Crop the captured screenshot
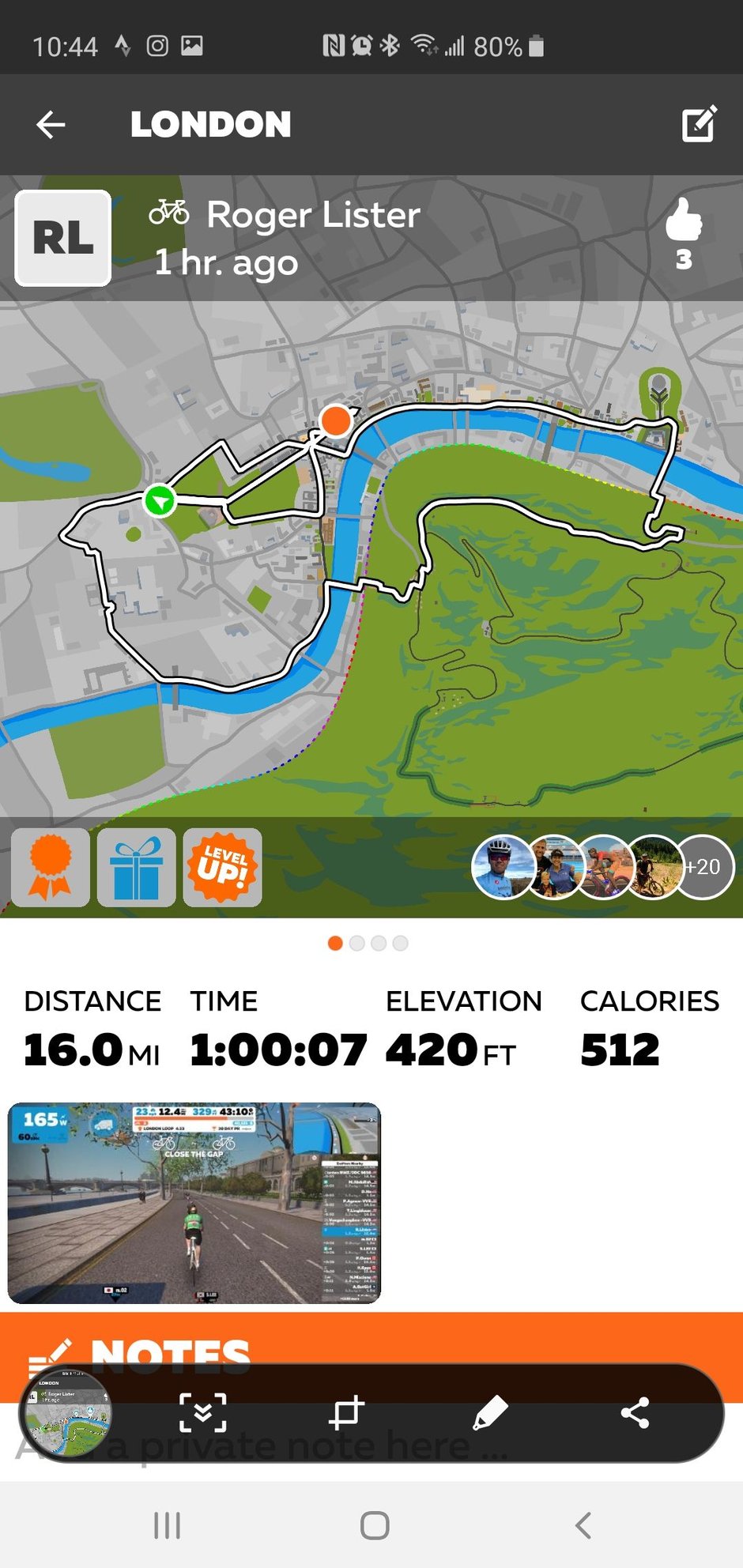Viewport: 743px width, 1568px height. click(345, 1413)
